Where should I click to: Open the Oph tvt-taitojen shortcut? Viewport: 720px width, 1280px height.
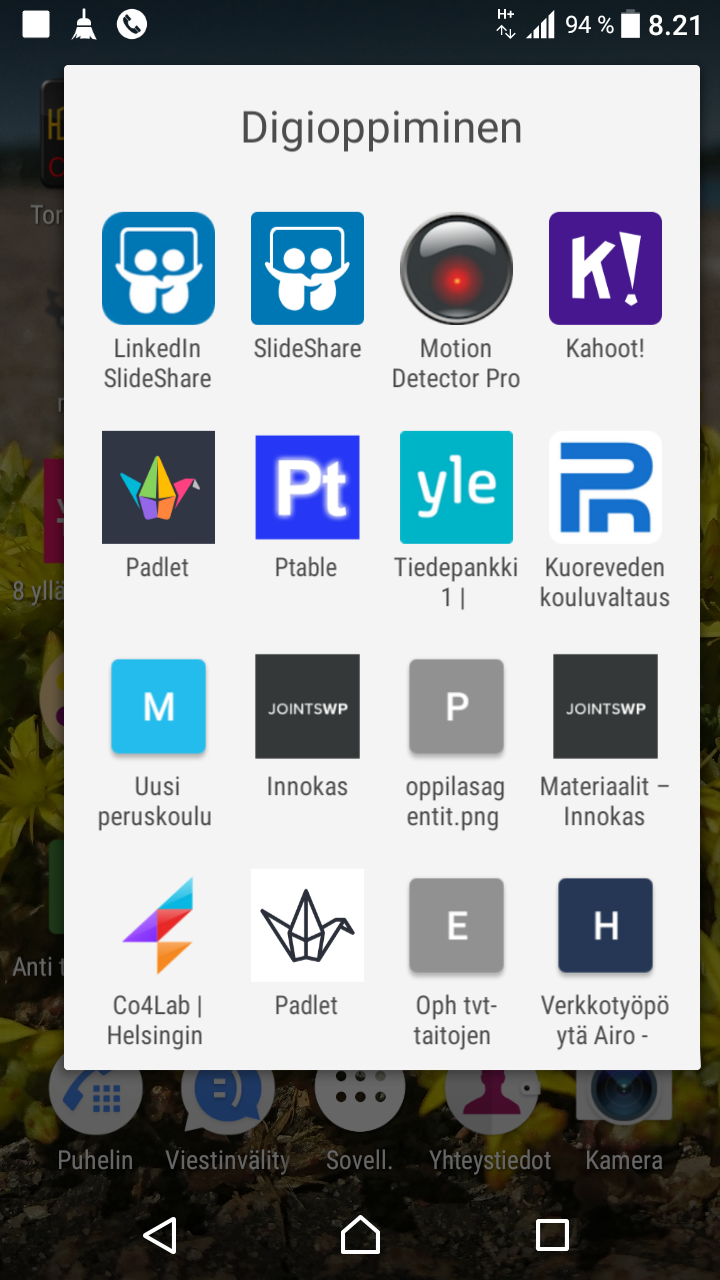pyautogui.click(x=456, y=925)
